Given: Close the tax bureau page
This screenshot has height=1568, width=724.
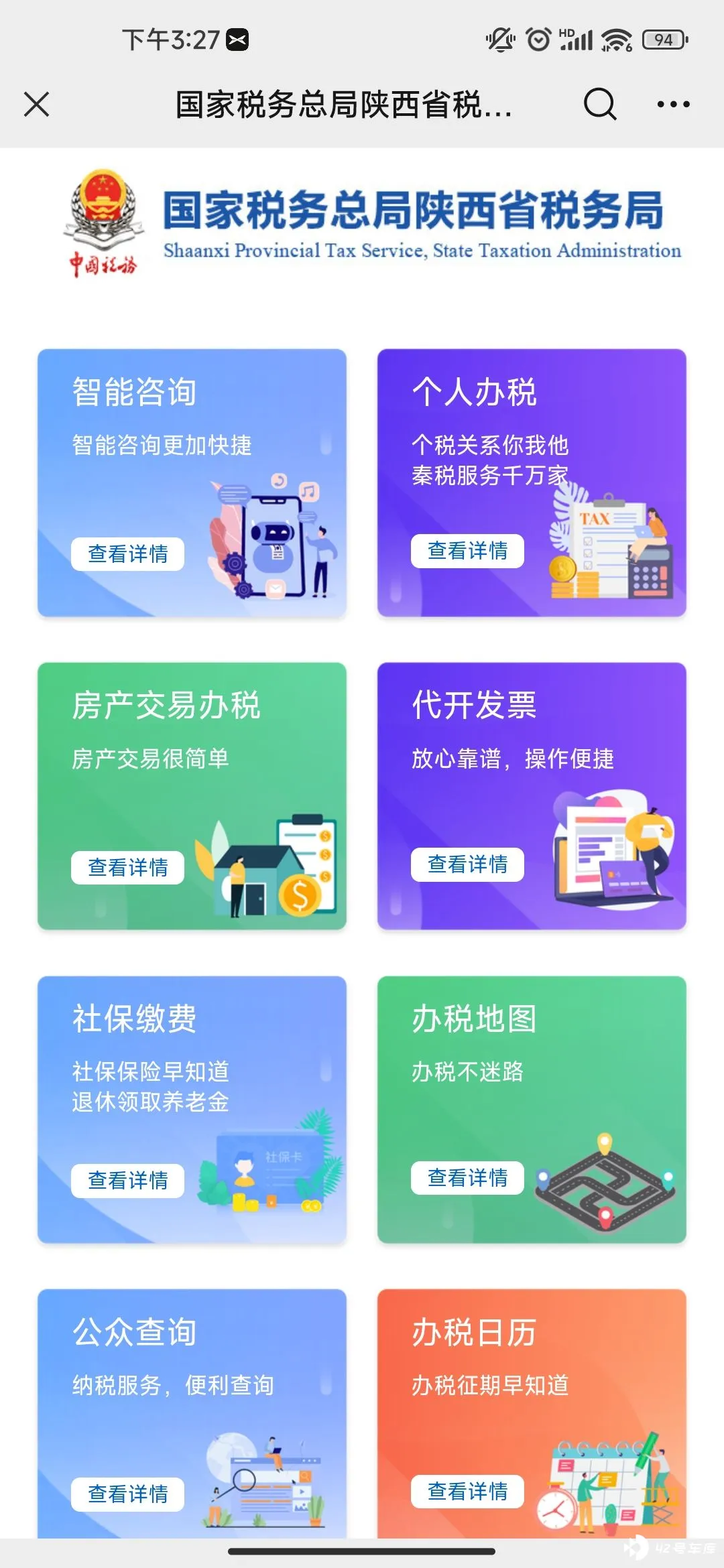Looking at the screenshot, I should coord(36,105).
